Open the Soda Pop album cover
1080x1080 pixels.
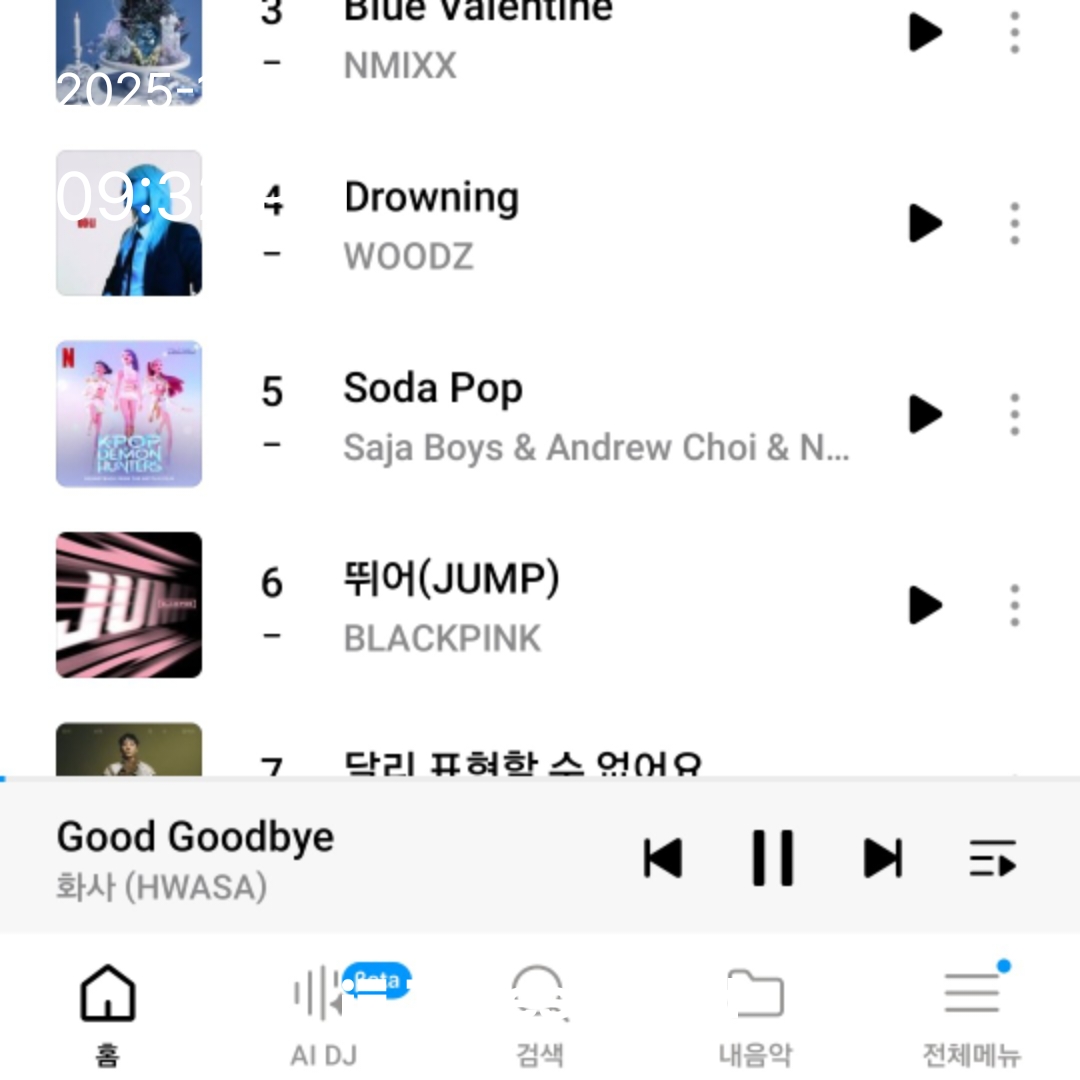coord(129,414)
